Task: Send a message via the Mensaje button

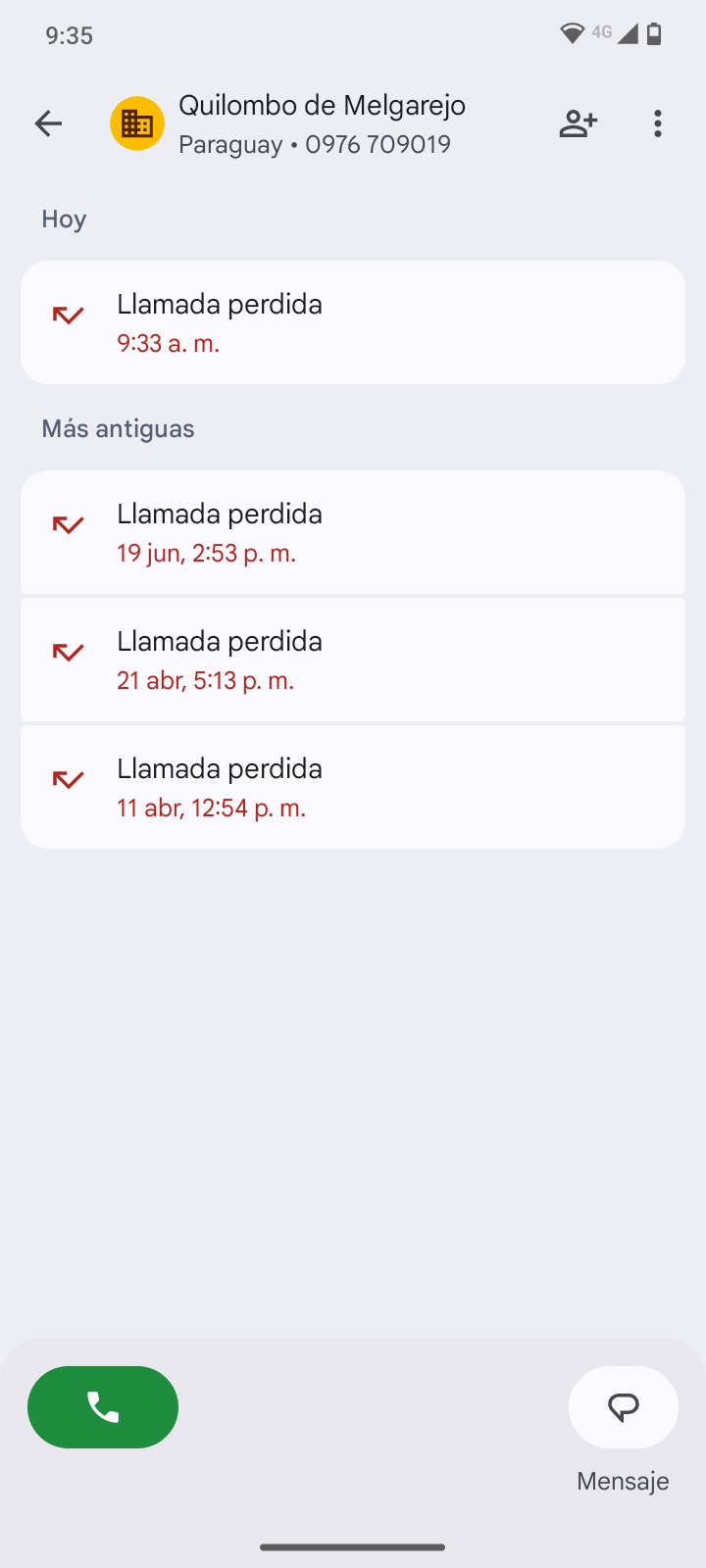Action: tap(624, 1407)
